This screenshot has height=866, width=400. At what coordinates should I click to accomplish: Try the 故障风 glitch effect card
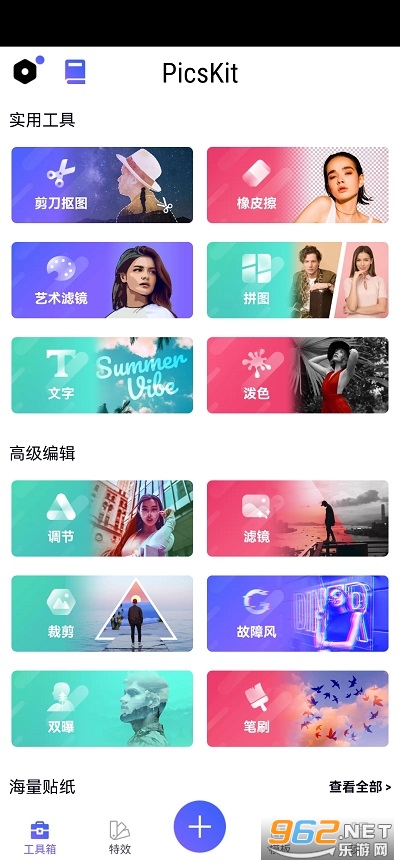[298, 614]
